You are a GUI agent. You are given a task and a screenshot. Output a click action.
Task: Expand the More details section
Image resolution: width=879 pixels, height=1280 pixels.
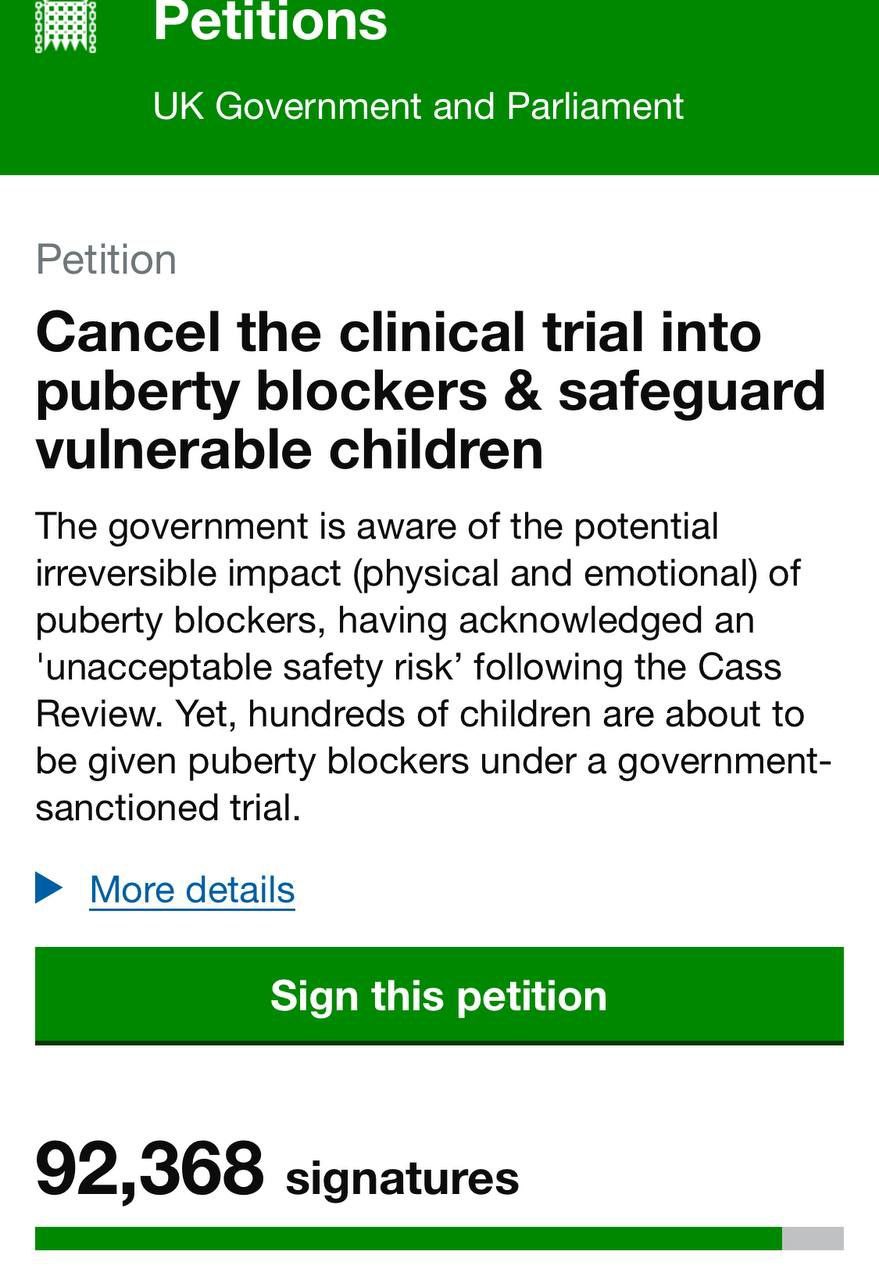[x=192, y=889]
